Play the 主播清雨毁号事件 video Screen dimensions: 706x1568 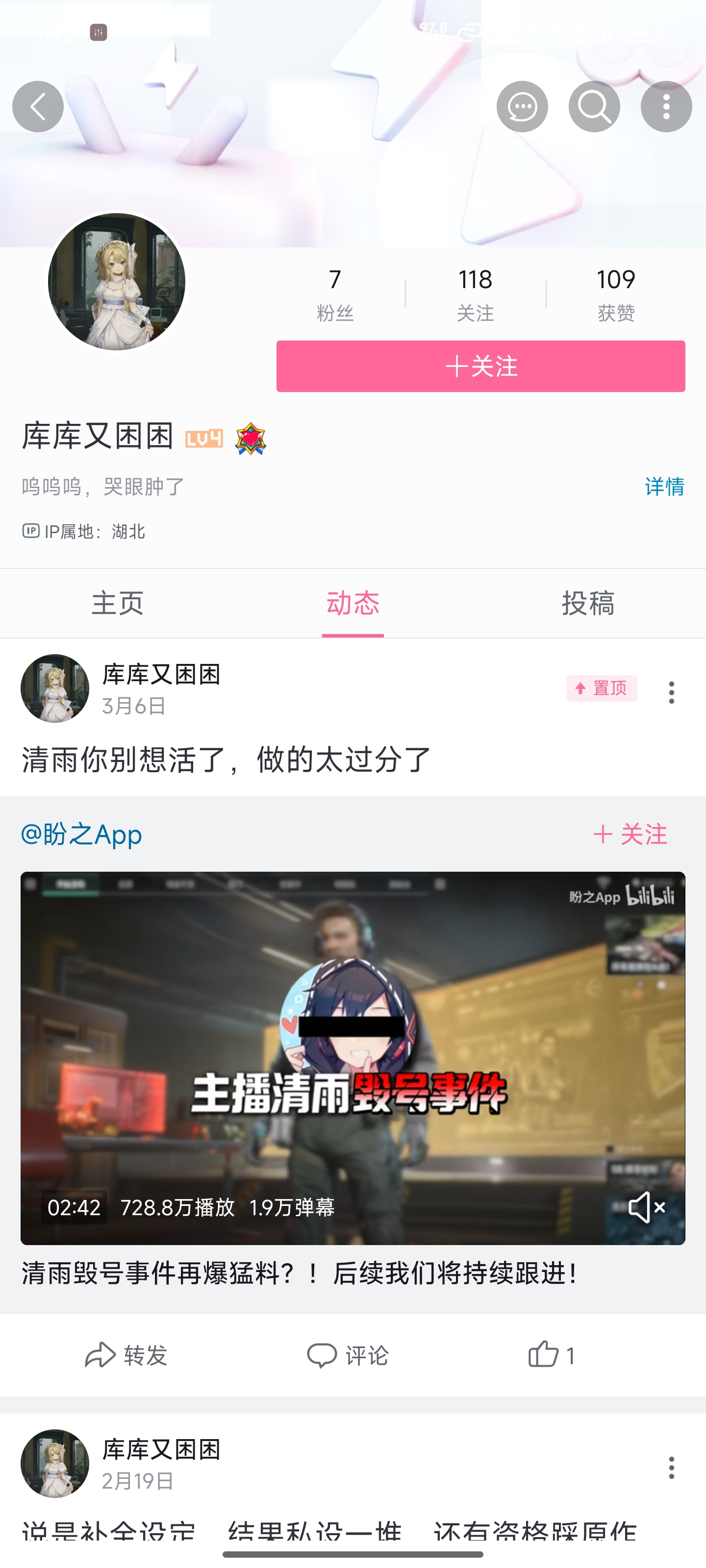click(353, 1057)
